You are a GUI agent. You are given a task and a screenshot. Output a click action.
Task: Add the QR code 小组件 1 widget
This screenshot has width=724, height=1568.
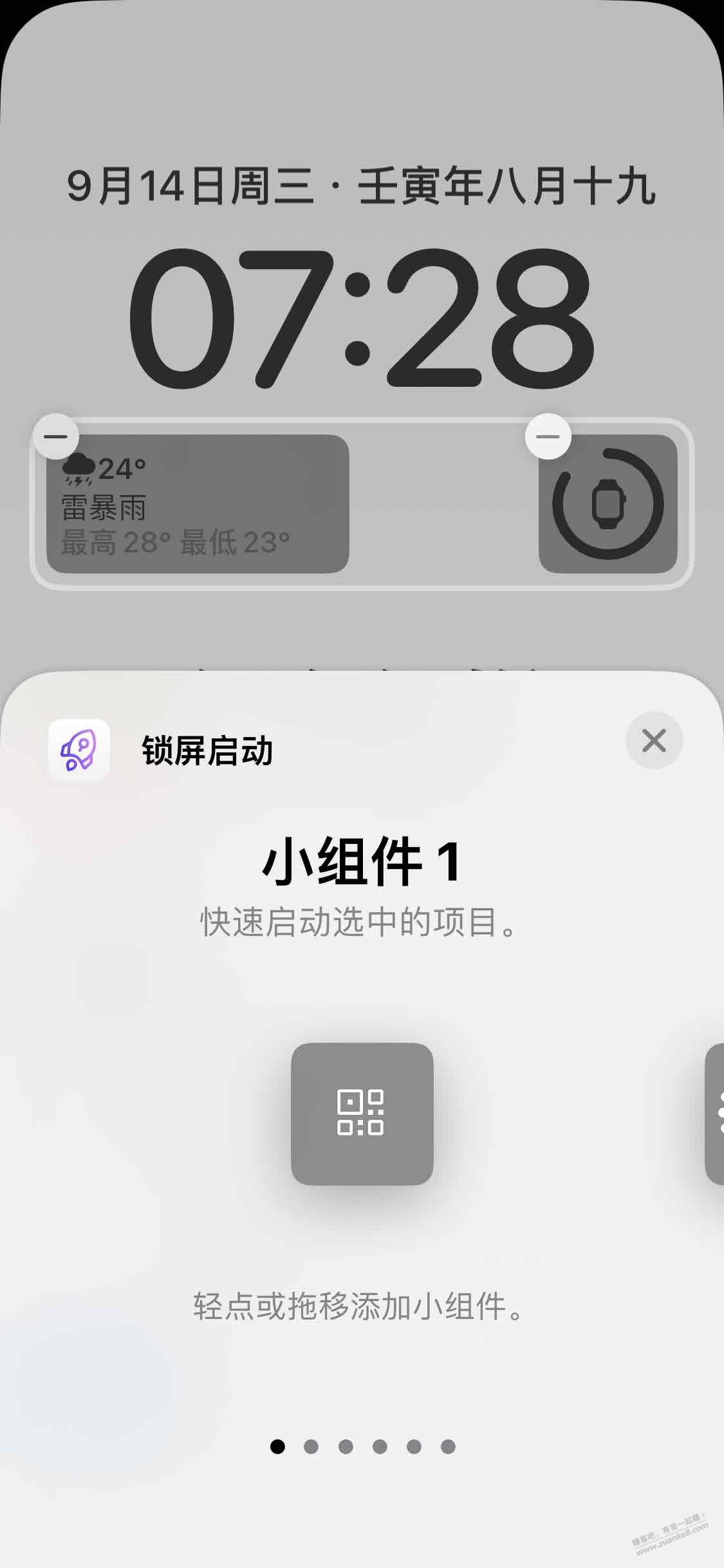point(362,1114)
